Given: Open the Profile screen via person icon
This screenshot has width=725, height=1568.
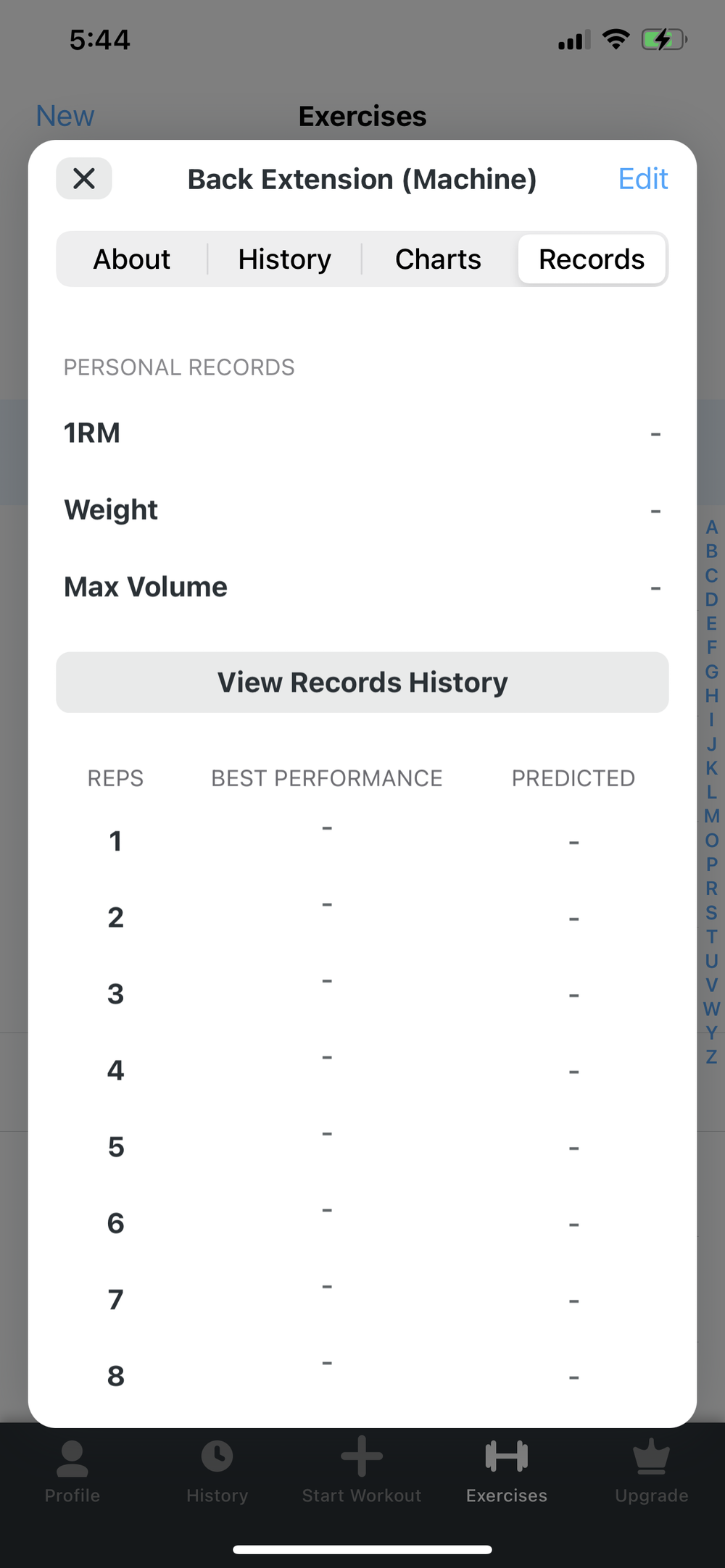Looking at the screenshot, I should click(x=72, y=1469).
